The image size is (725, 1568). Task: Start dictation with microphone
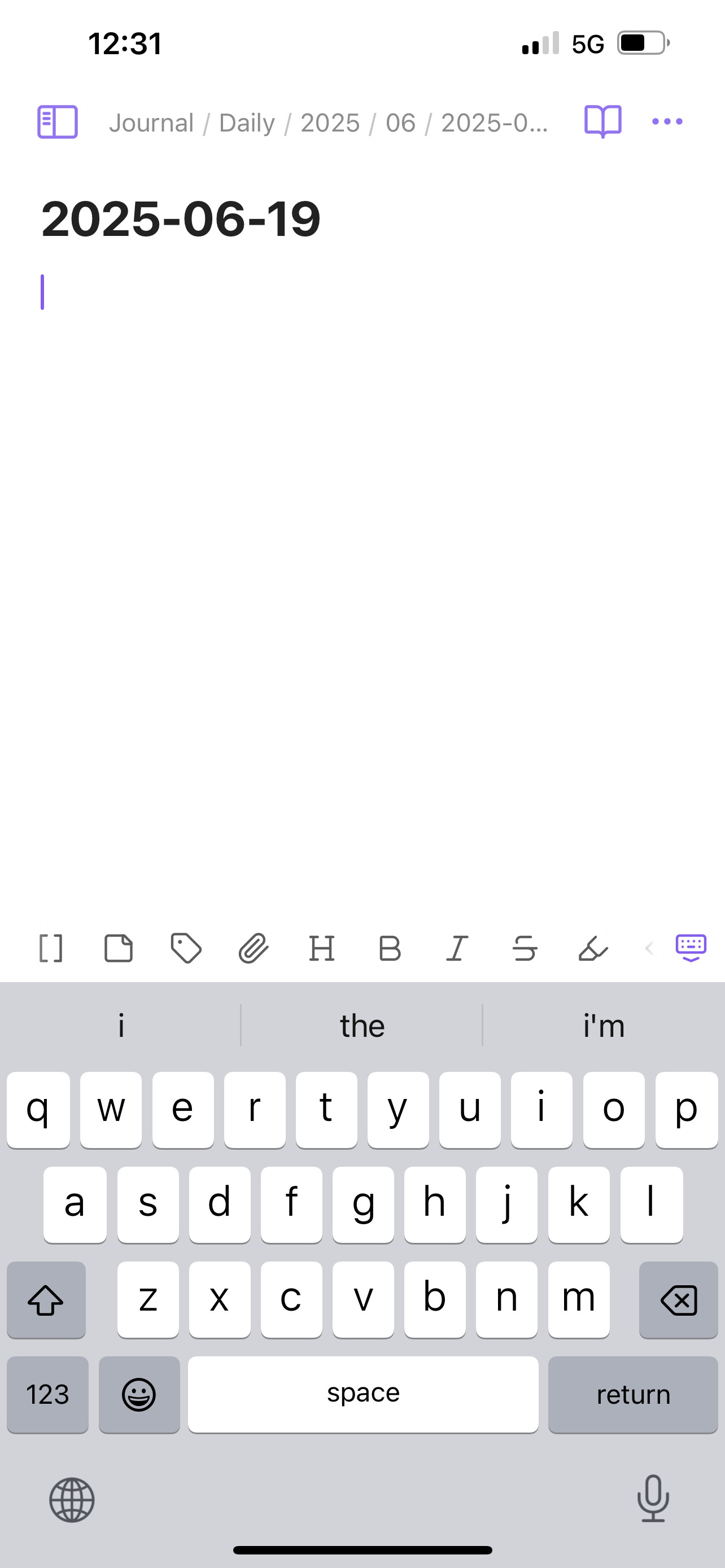pyautogui.click(x=653, y=1499)
